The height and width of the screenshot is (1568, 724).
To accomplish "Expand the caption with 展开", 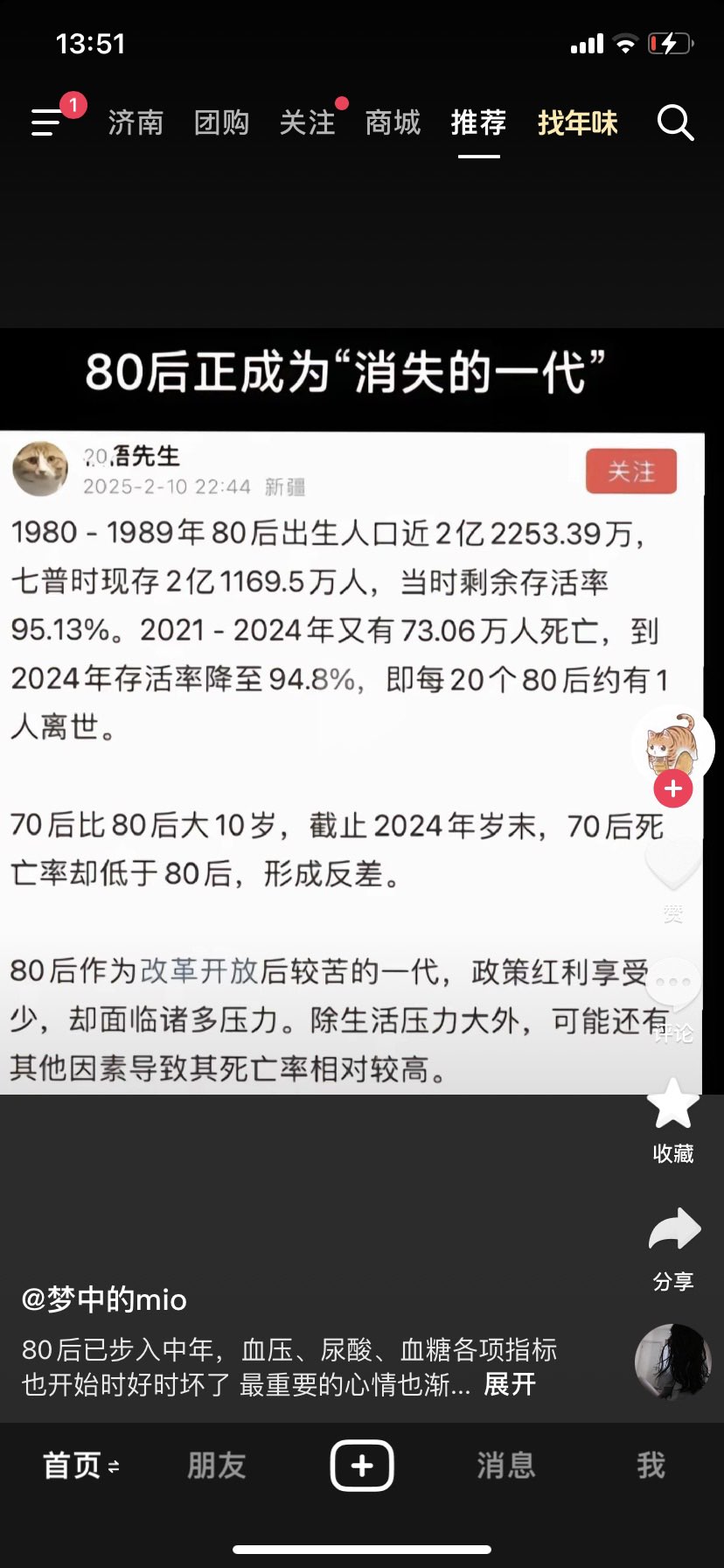I will point(510,1384).
